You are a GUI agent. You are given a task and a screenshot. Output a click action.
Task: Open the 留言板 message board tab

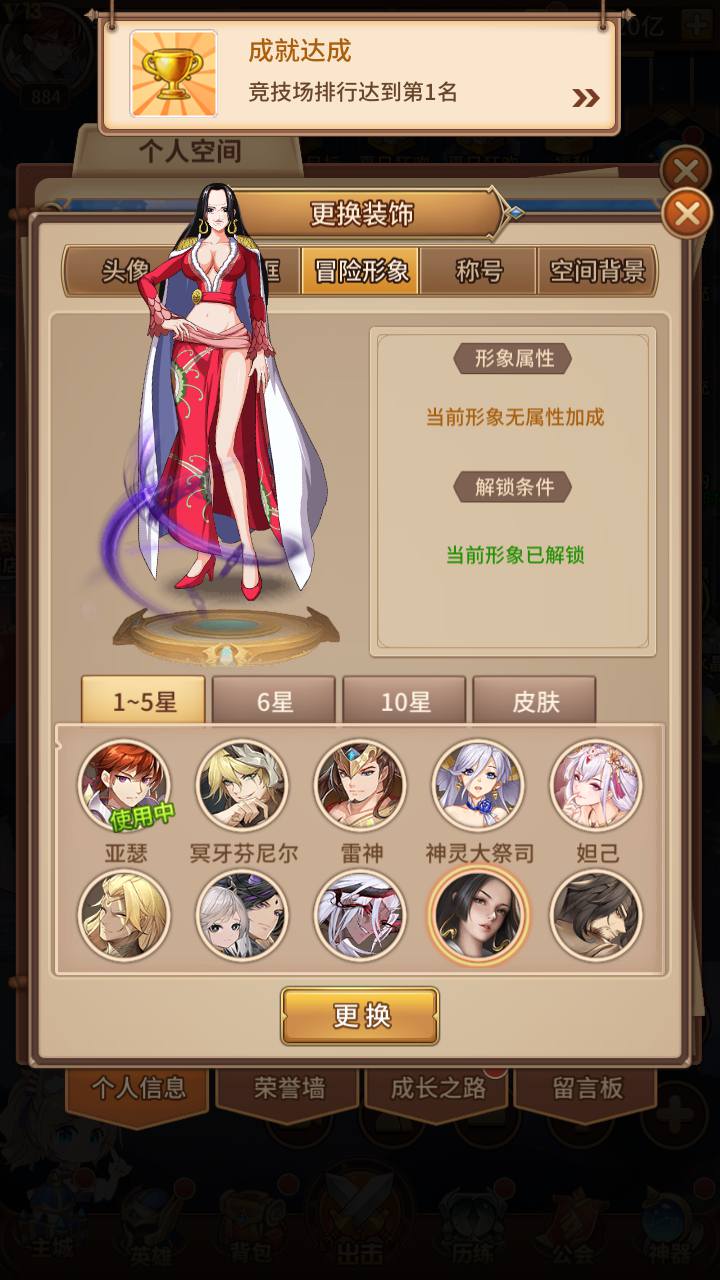586,1090
